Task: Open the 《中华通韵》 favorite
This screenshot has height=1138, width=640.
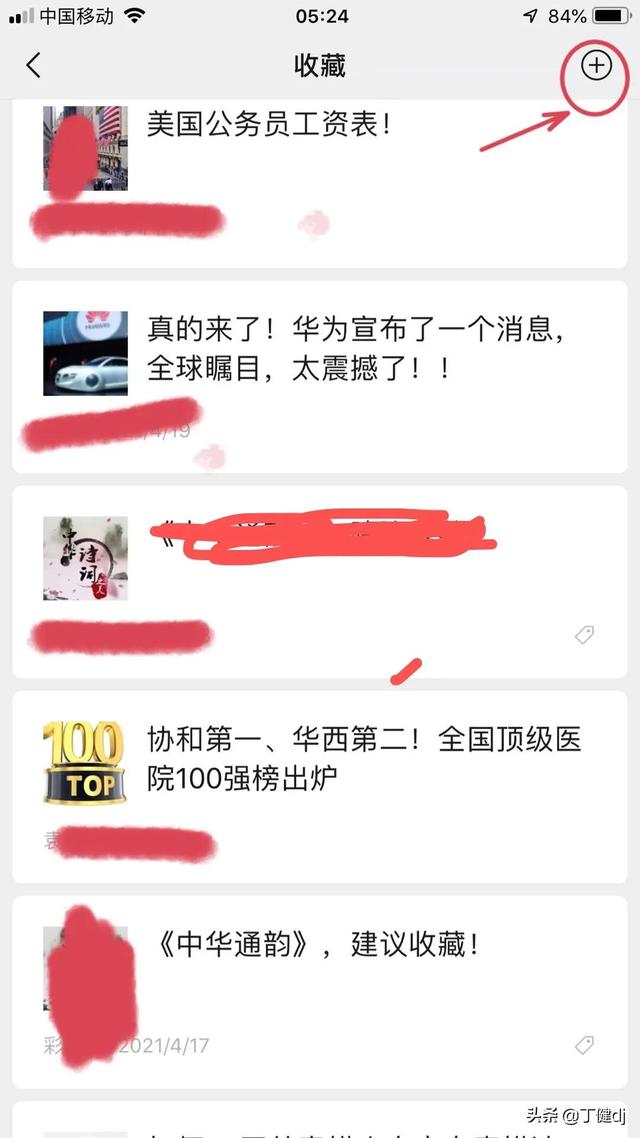Action: (x=313, y=944)
